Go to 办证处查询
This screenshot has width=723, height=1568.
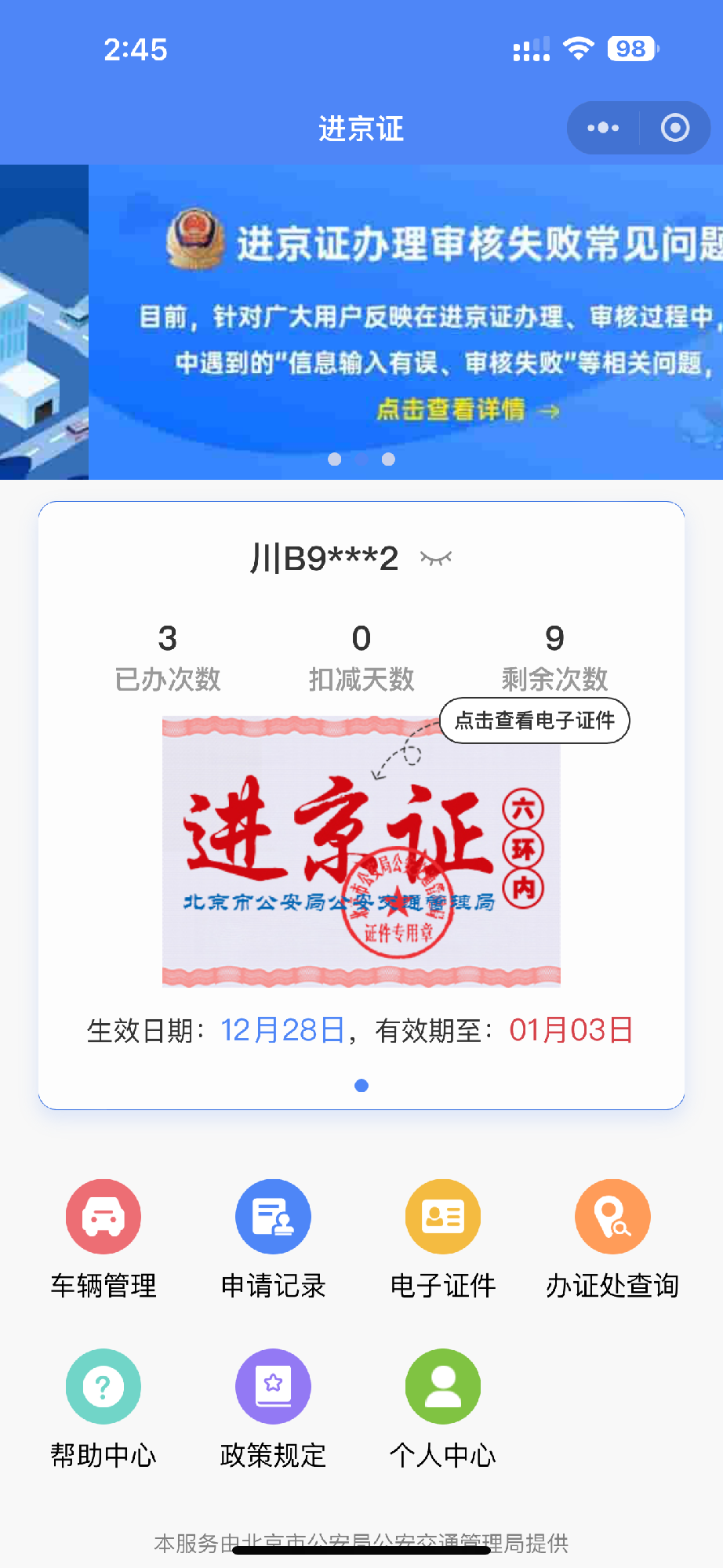tap(612, 1217)
